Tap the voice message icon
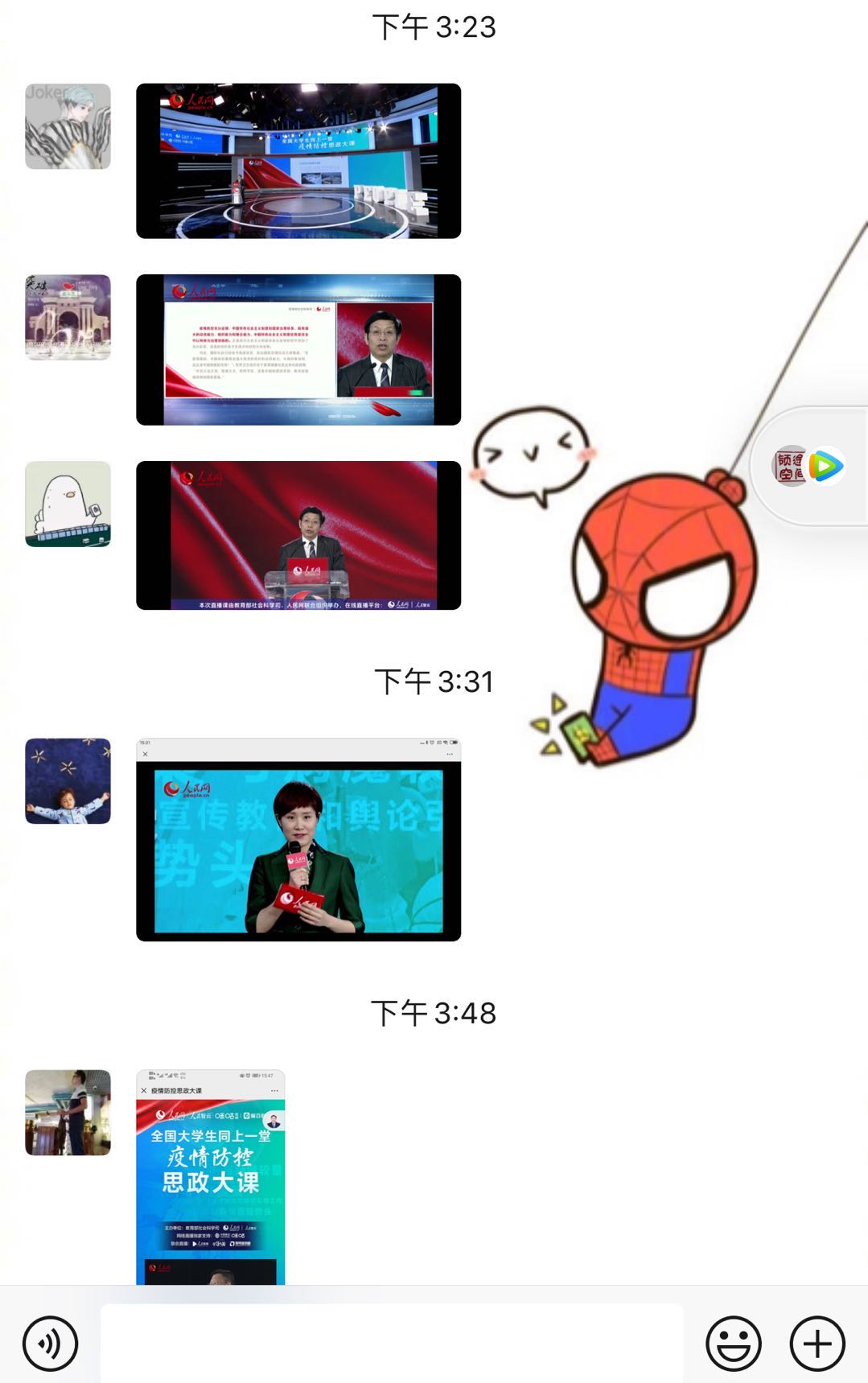Image resolution: width=868 pixels, height=1383 pixels. pyautogui.click(x=50, y=1343)
